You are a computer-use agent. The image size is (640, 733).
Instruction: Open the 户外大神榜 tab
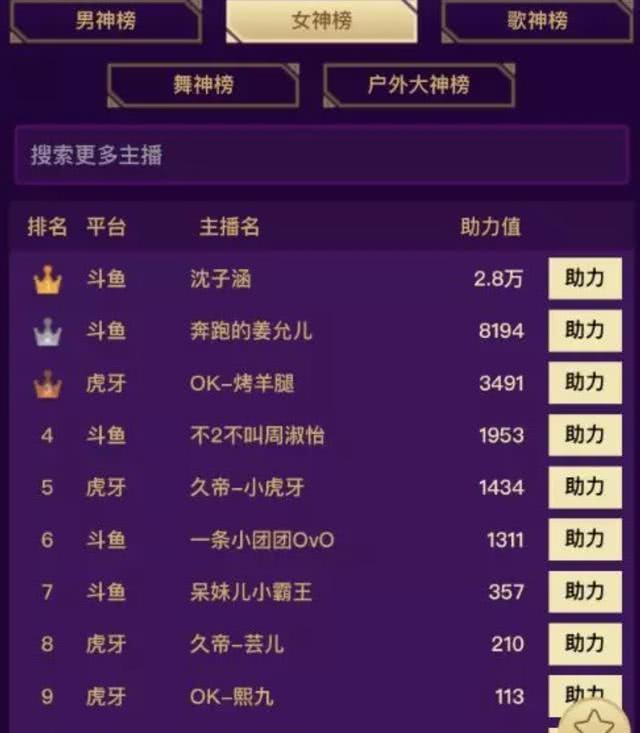click(419, 85)
